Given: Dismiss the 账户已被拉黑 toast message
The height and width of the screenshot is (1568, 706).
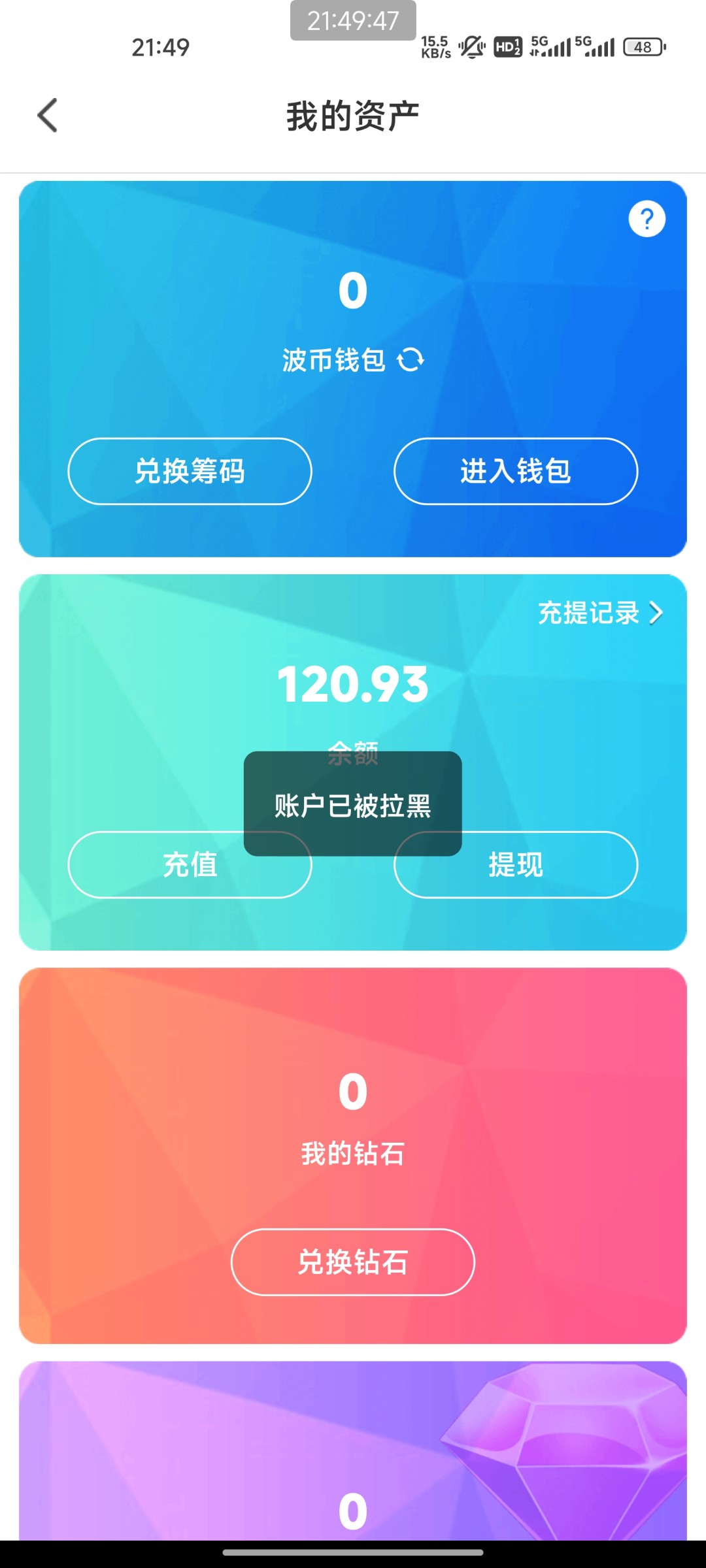Looking at the screenshot, I should click(x=353, y=806).
